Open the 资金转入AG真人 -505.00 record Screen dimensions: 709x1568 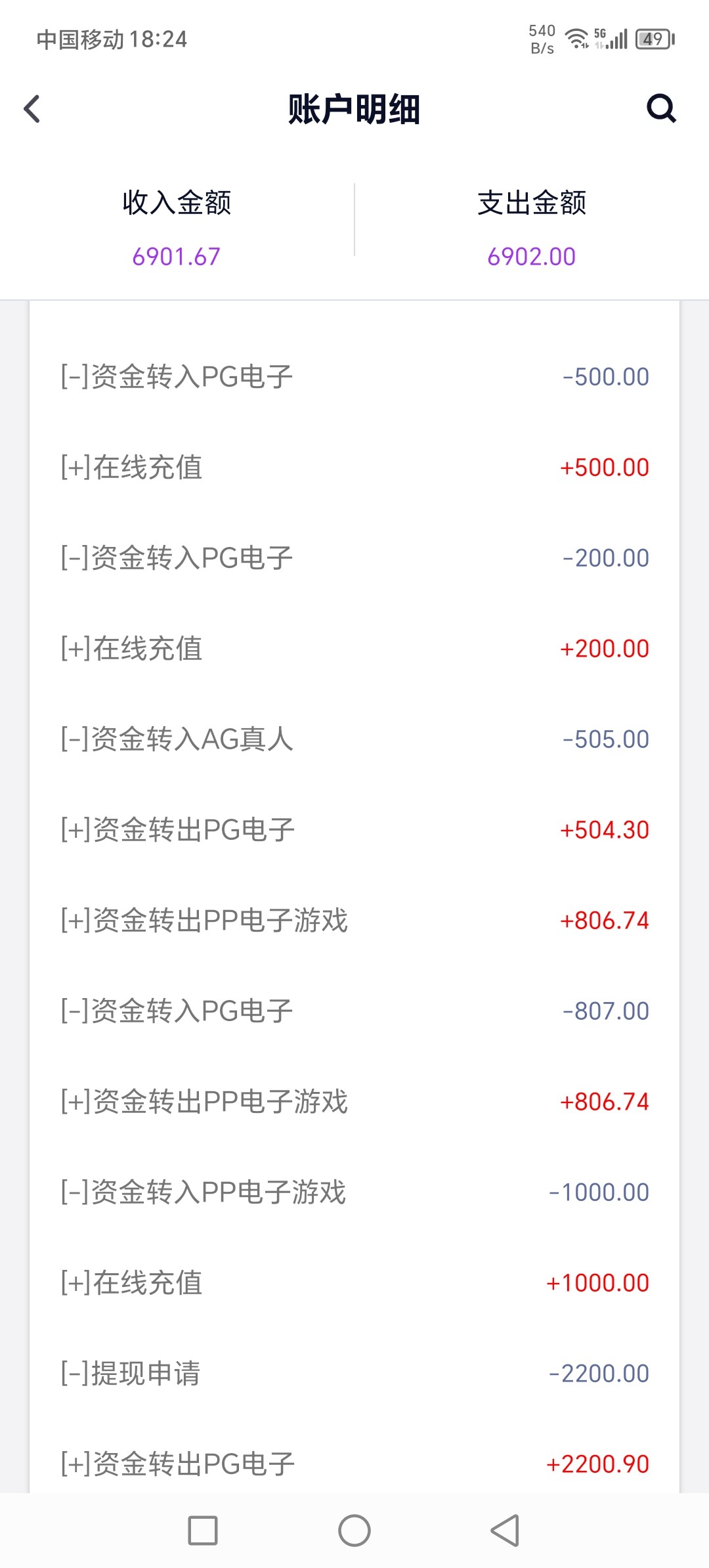(x=354, y=739)
